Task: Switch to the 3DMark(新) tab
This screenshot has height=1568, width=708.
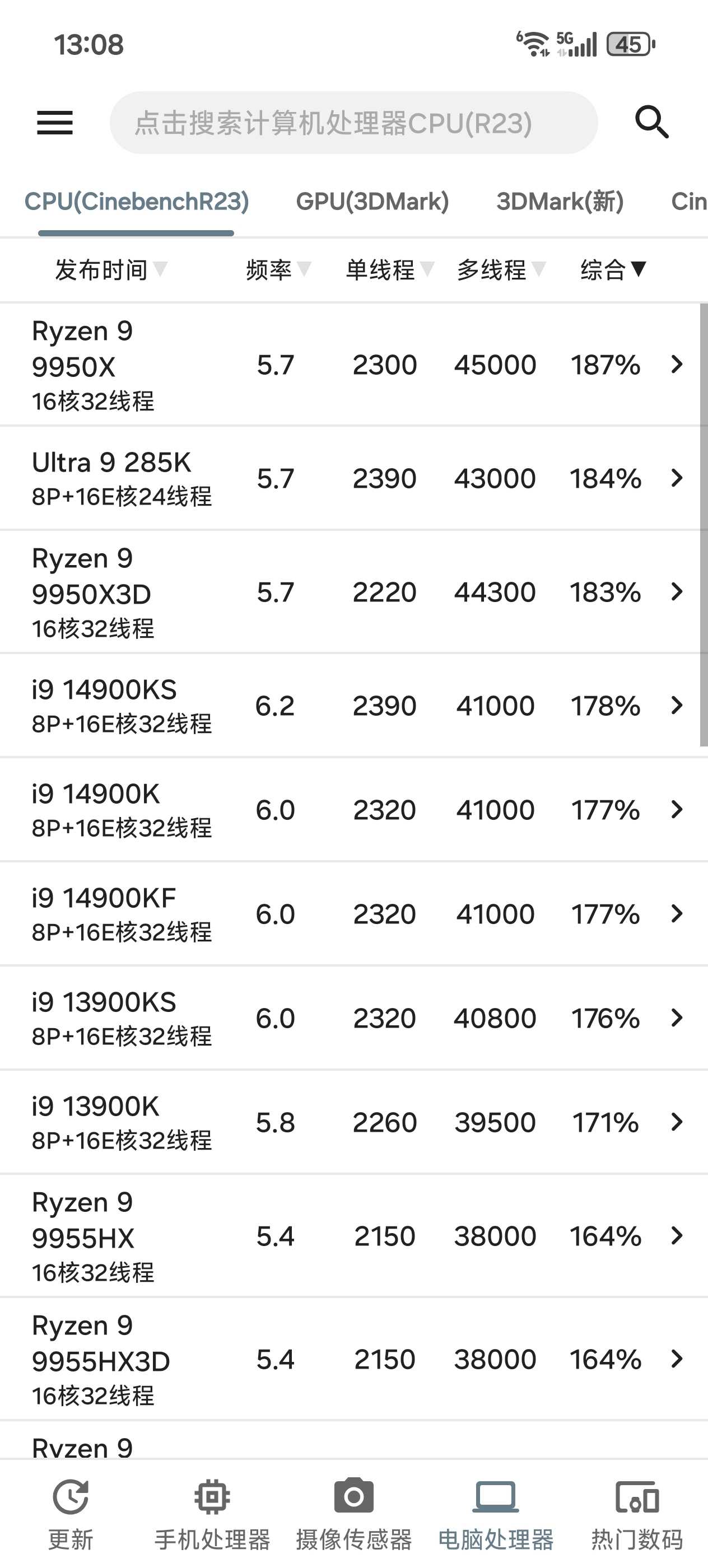Action: pyautogui.click(x=560, y=202)
